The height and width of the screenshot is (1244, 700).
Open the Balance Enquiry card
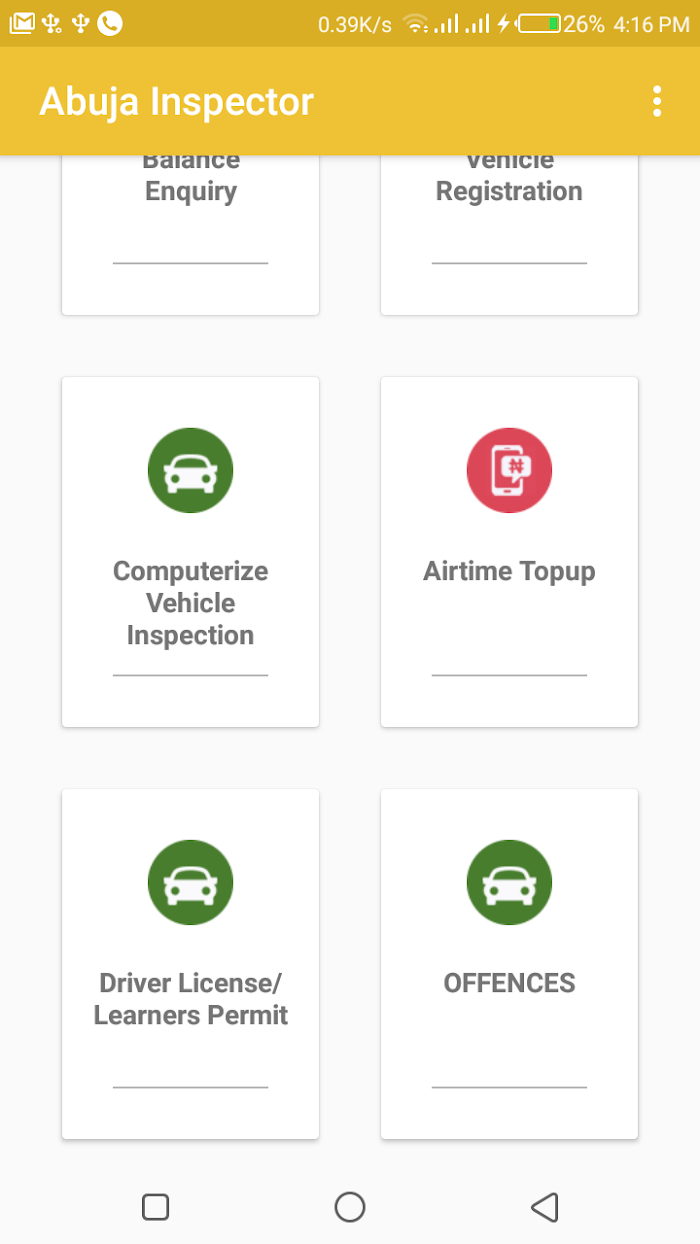[190, 236]
